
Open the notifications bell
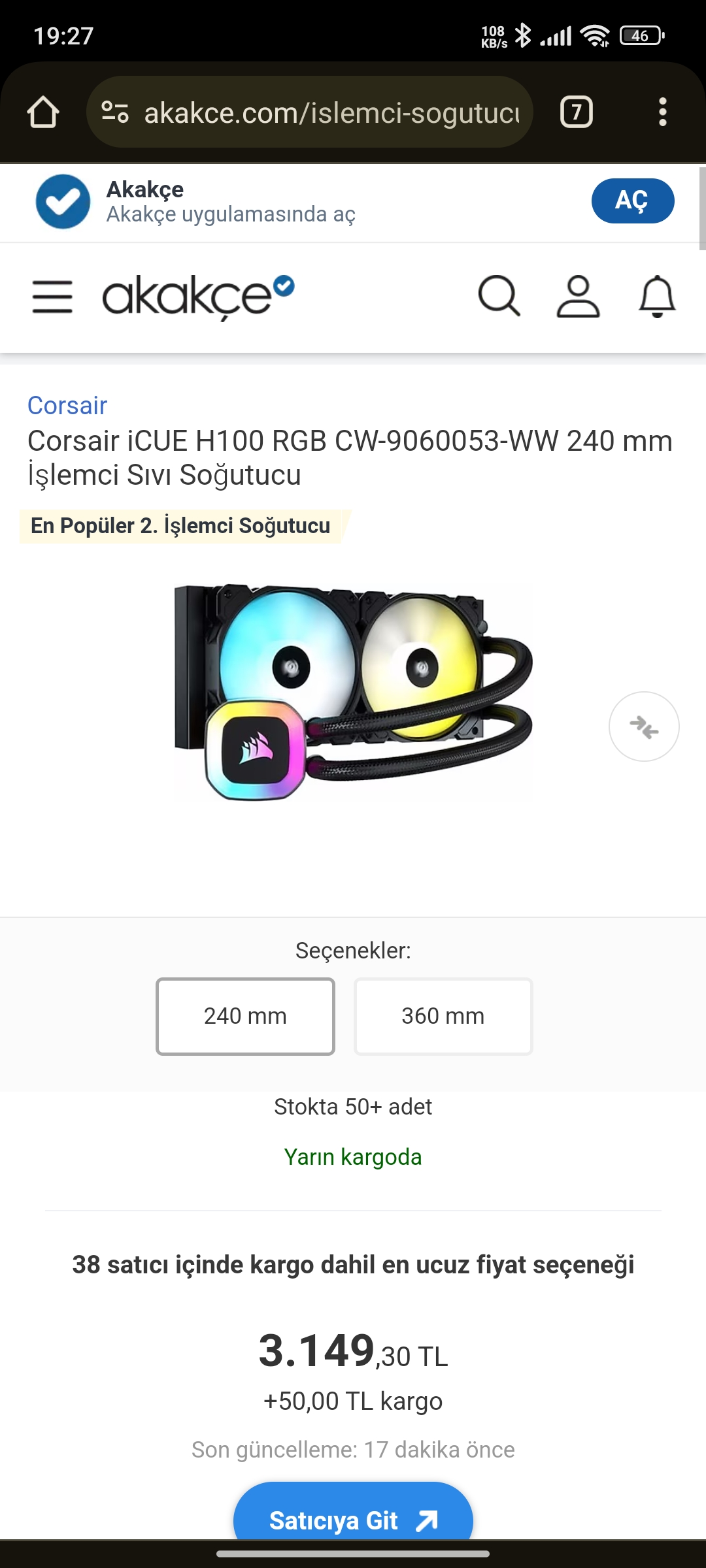[x=656, y=297]
